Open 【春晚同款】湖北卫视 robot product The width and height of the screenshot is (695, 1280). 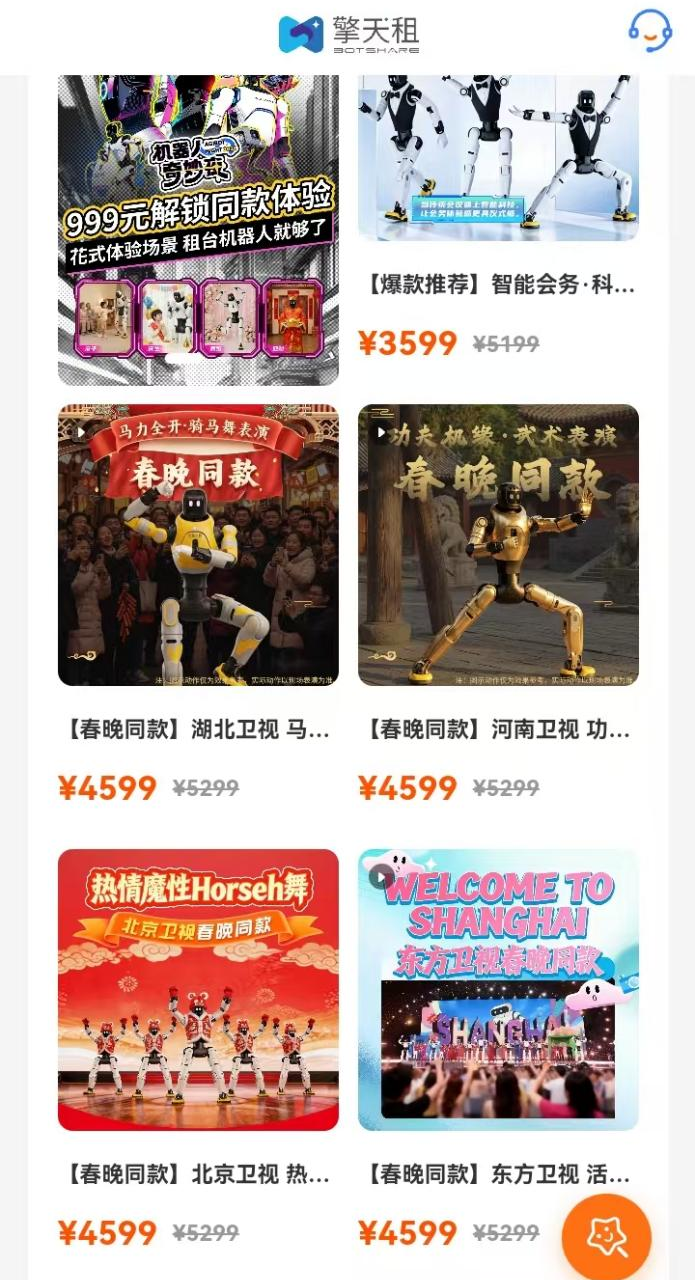[x=198, y=545]
